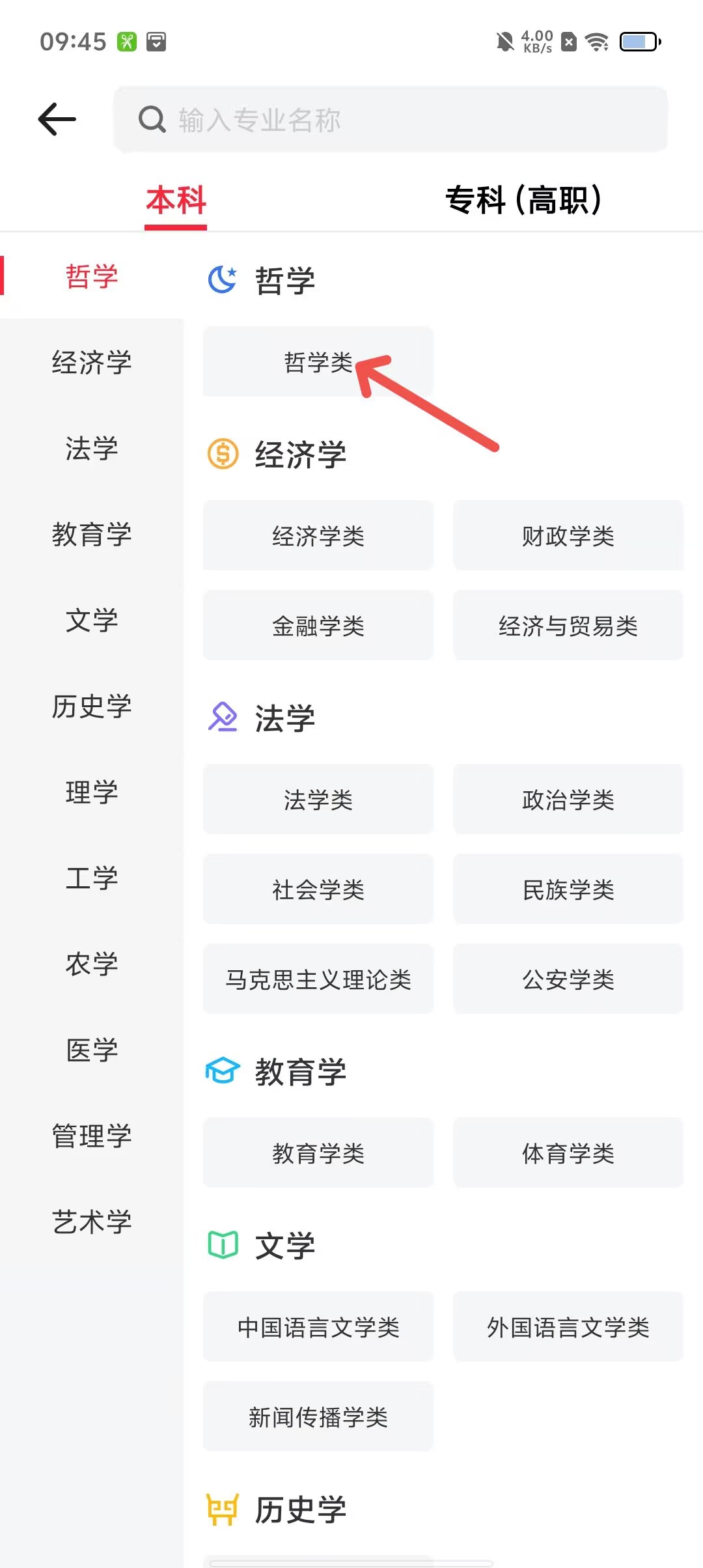Open 外国语言文学类 majors
The image size is (703, 1568).
pyautogui.click(x=568, y=1327)
